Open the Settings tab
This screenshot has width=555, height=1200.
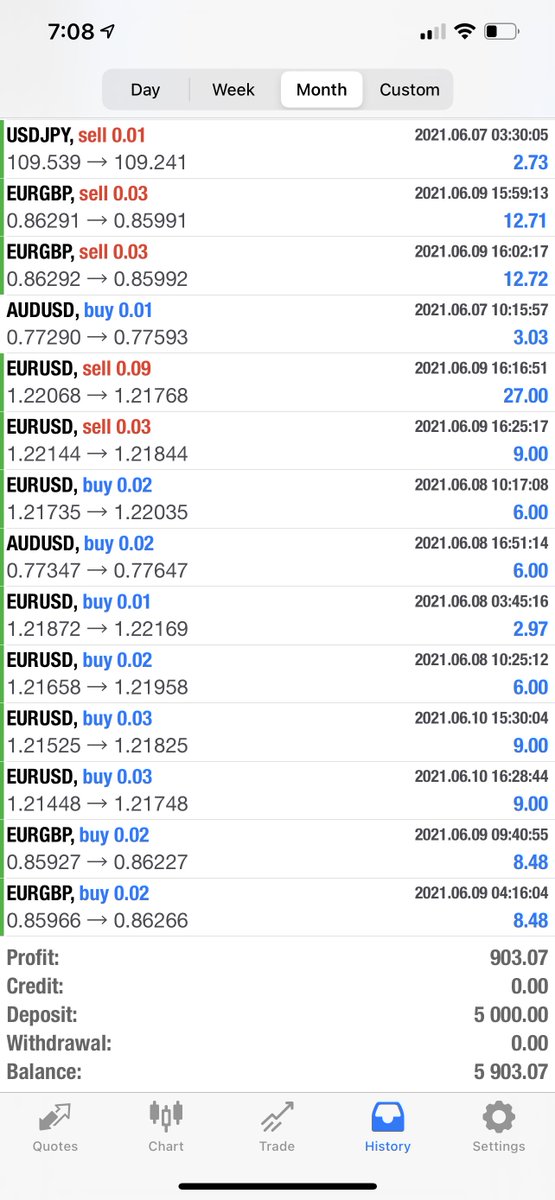(x=499, y=1127)
